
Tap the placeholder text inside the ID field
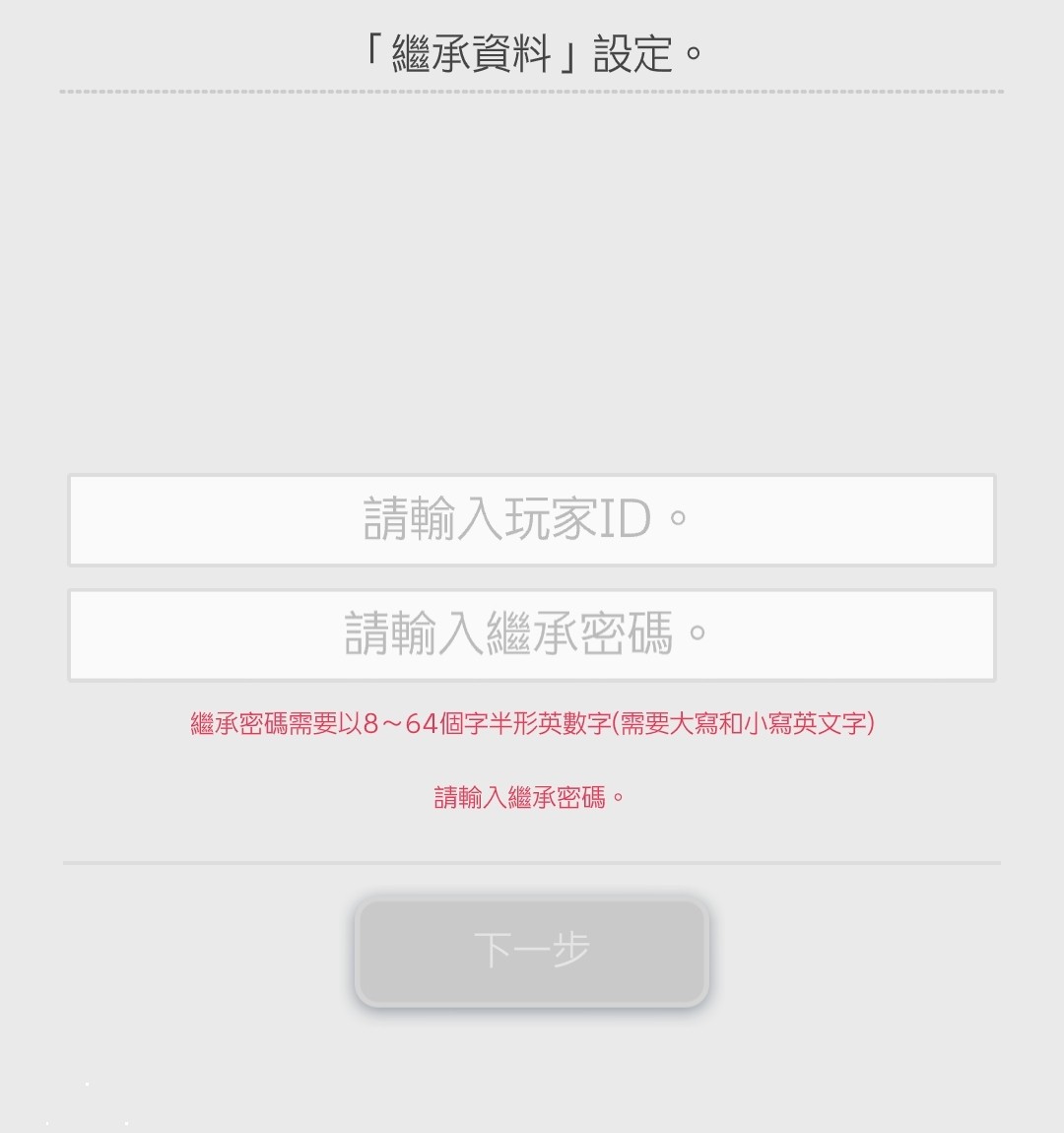click(x=532, y=520)
